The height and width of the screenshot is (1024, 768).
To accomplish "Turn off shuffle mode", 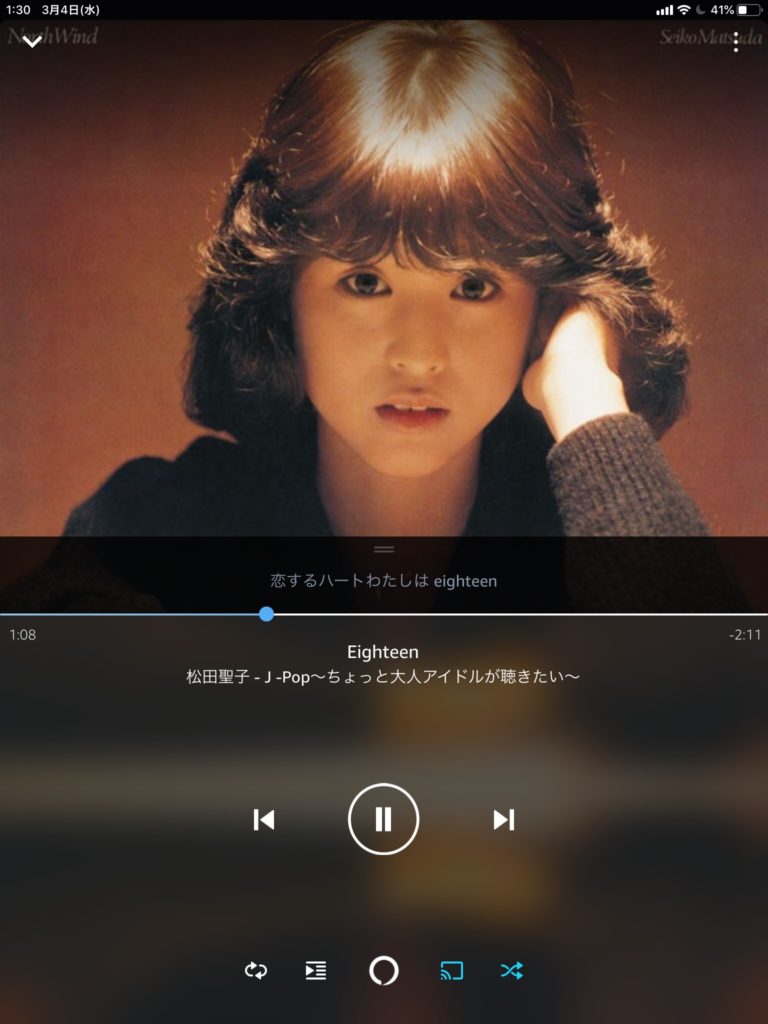I will pyautogui.click(x=511, y=970).
